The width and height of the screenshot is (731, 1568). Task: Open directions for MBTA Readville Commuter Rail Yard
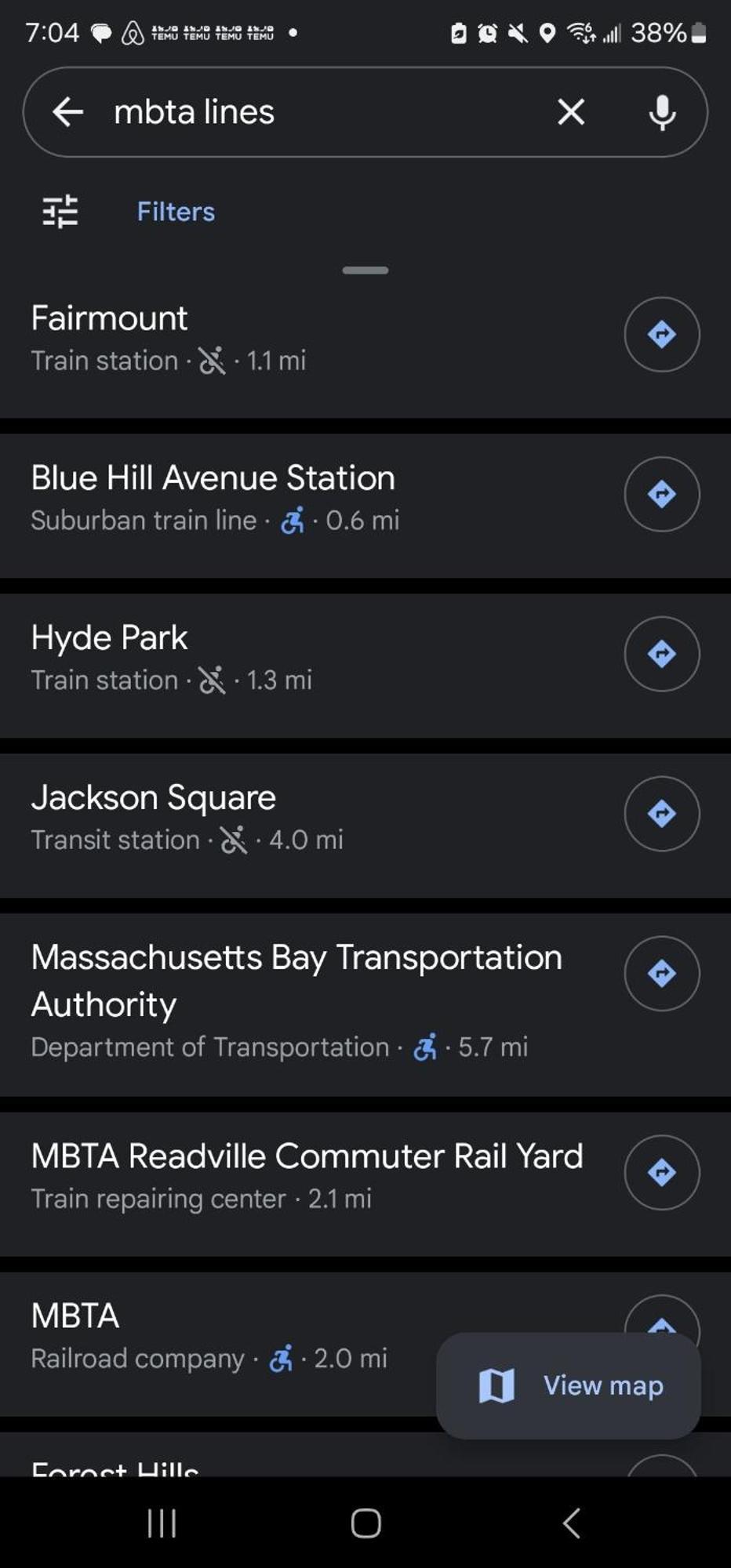pyautogui.click(x=661, y=1171)
